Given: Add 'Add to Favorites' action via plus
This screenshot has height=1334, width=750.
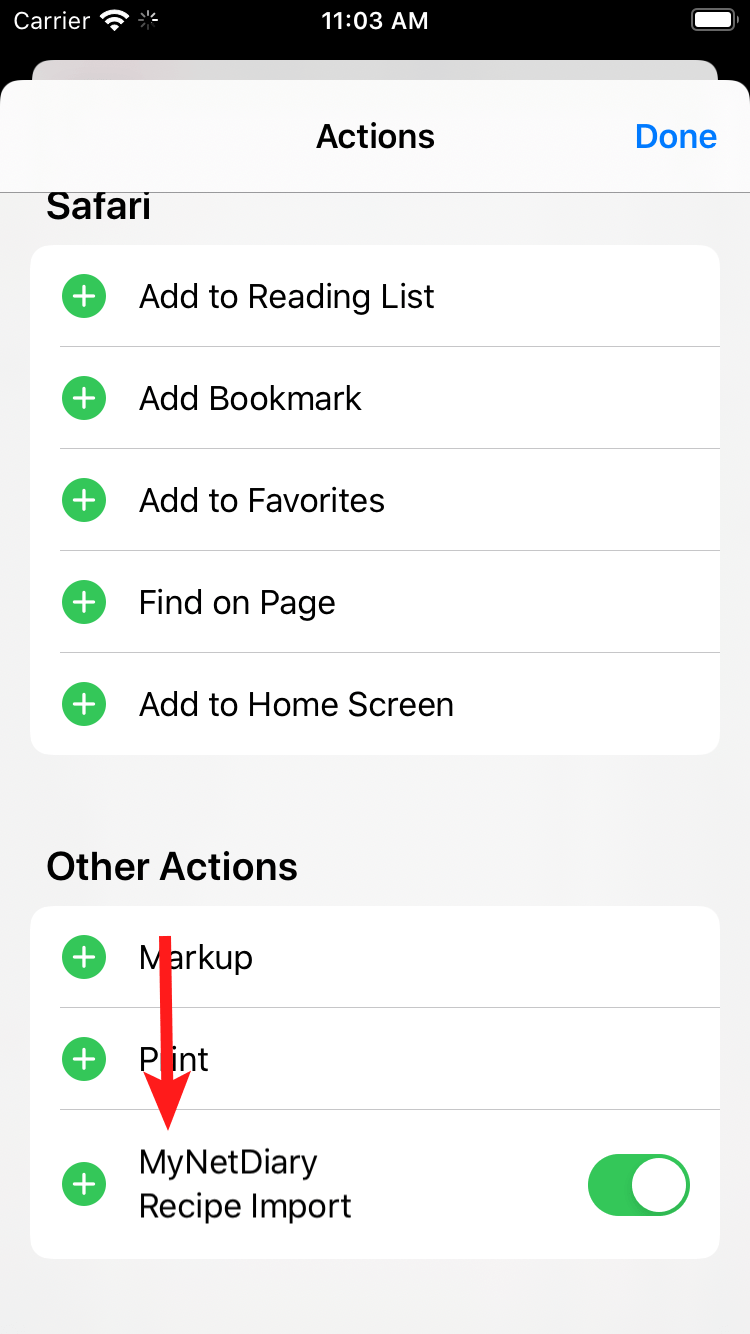Looking at the screenshot, I should point(84,501).
